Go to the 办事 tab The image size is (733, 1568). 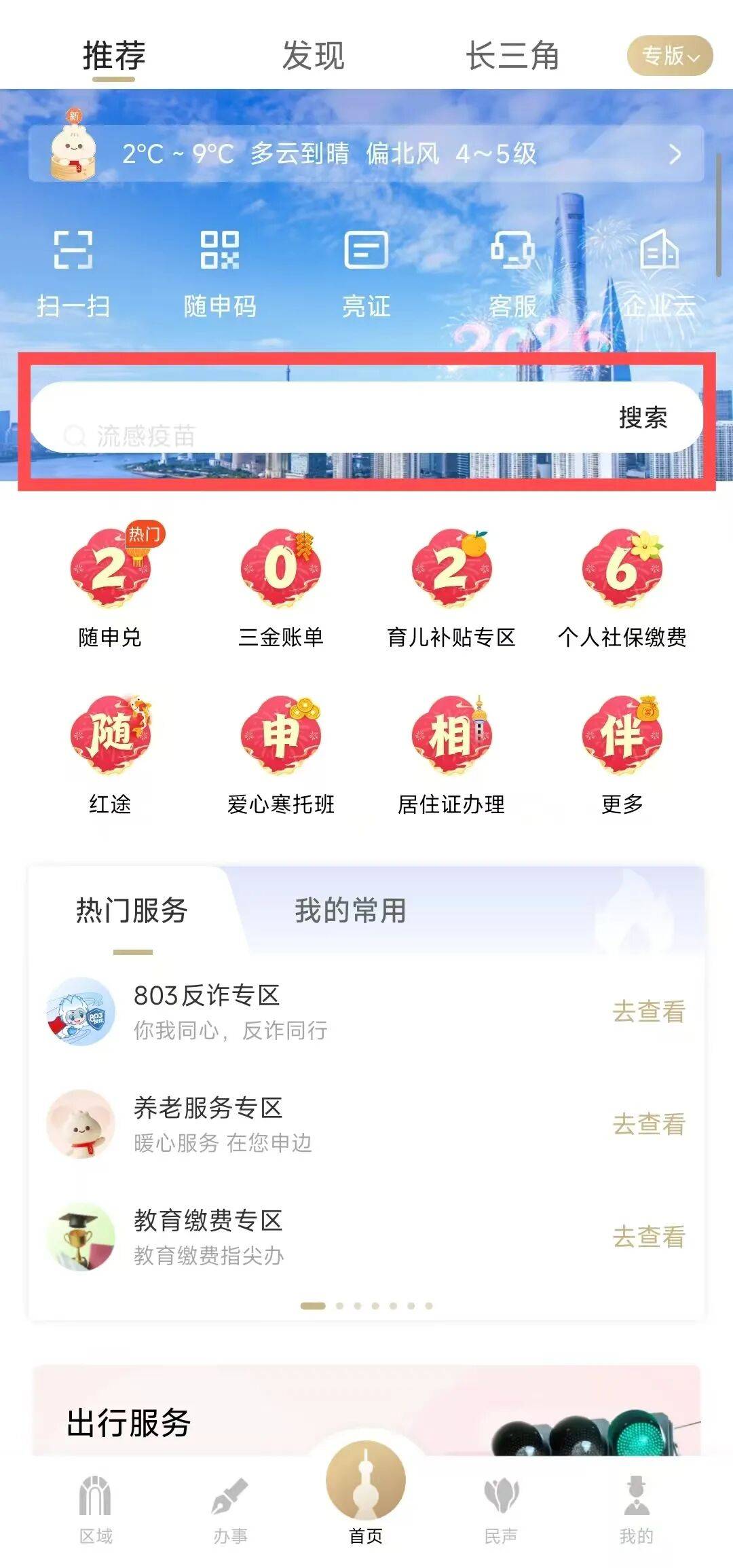[230, 1508]
